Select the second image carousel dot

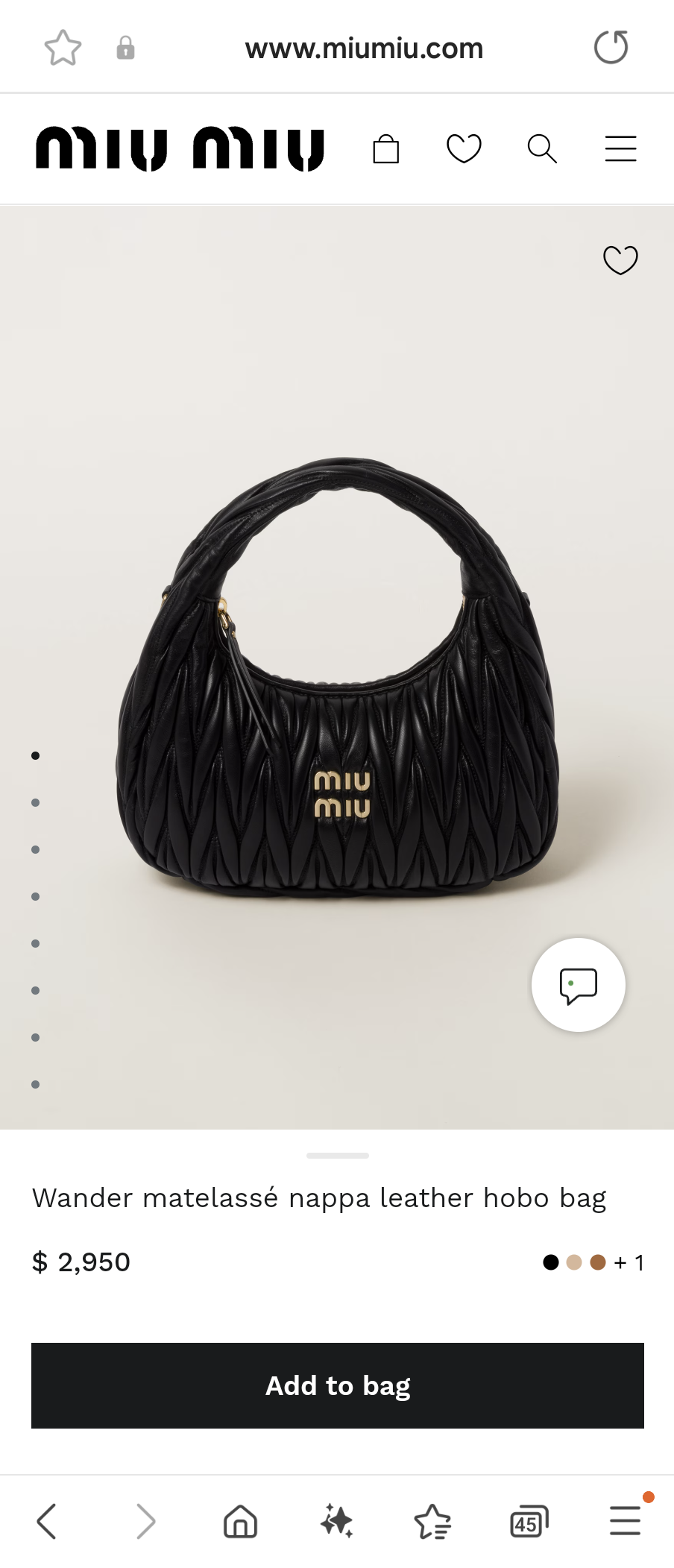[35, 802]
